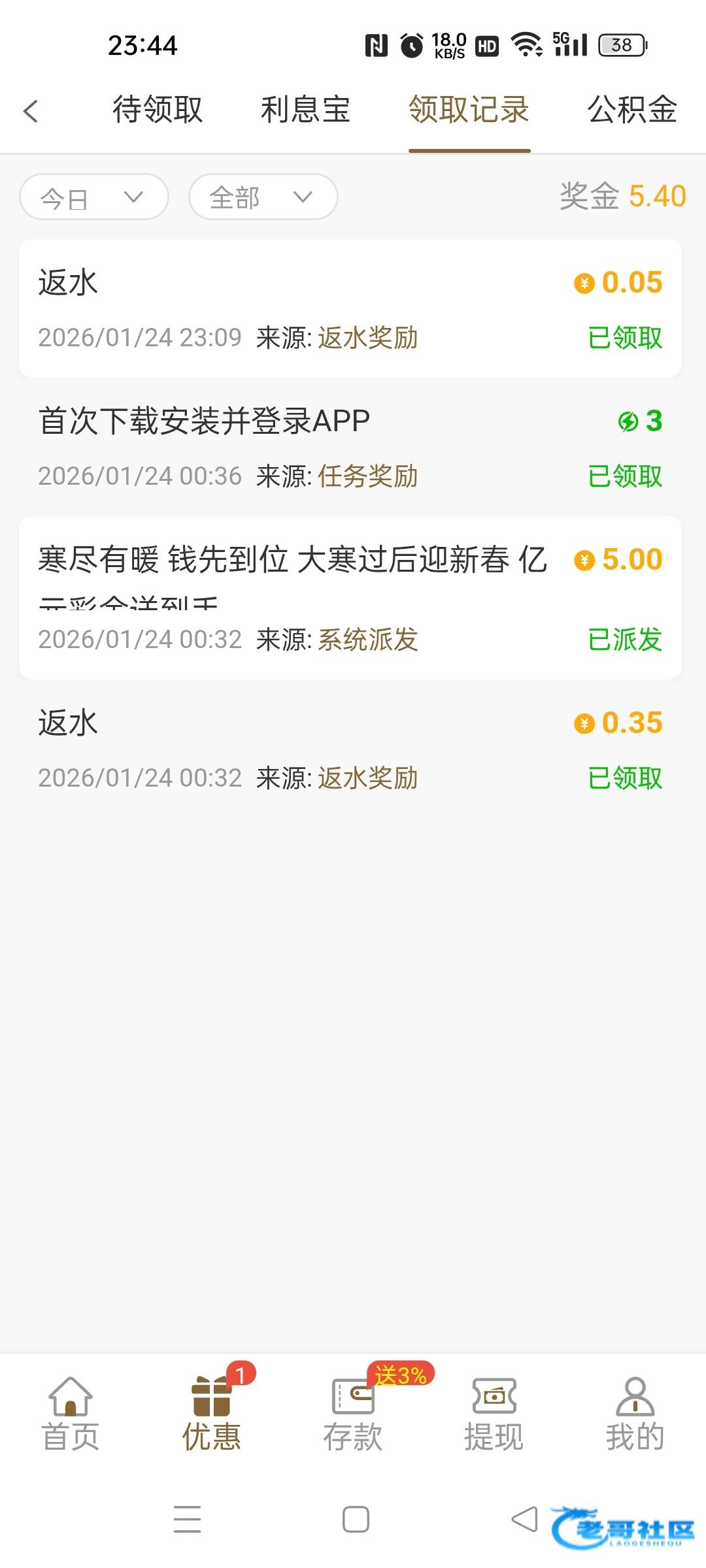The image size is (706, 1568).
Task: Expand the 今日 date filter dropdown
Action: [x=93, y=197]
